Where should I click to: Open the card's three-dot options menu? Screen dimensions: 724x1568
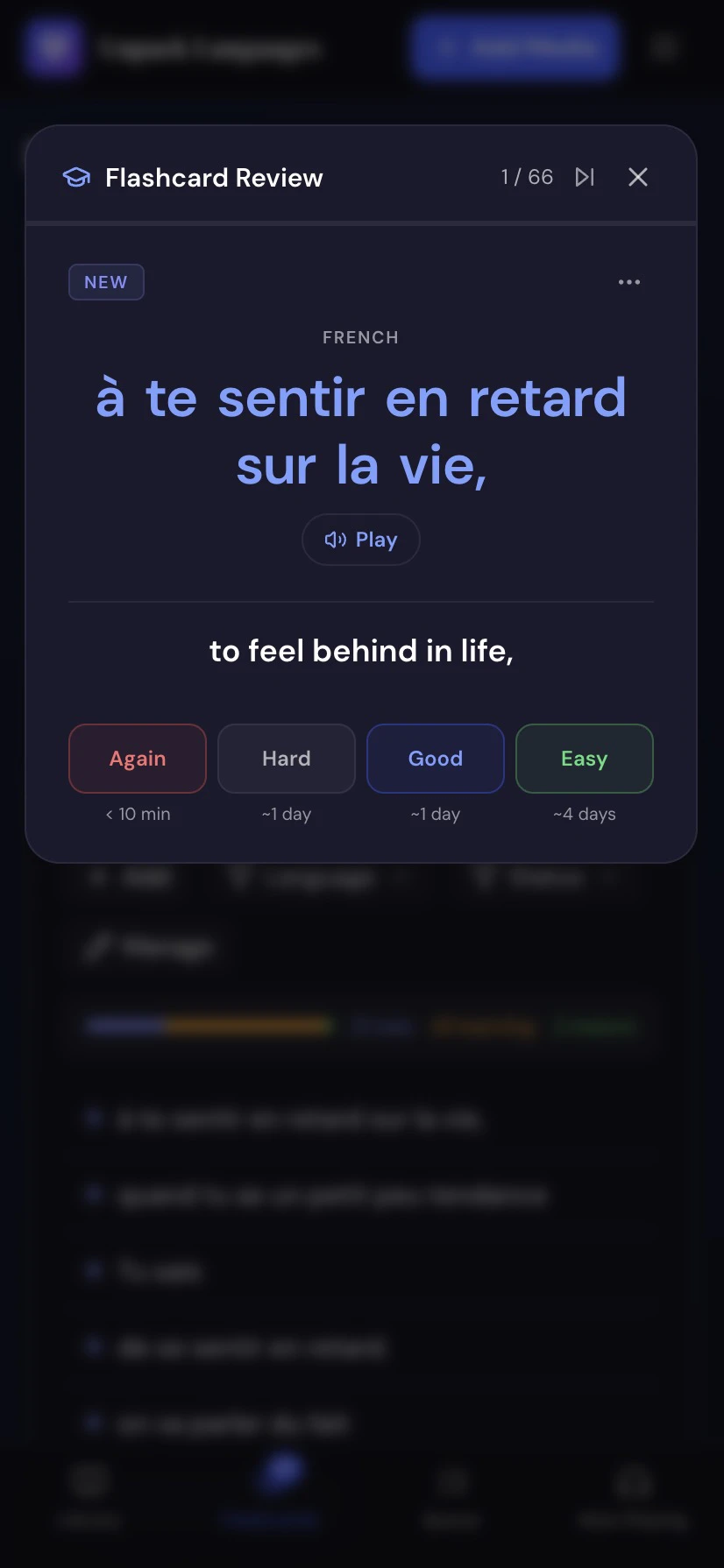point(628,282)
